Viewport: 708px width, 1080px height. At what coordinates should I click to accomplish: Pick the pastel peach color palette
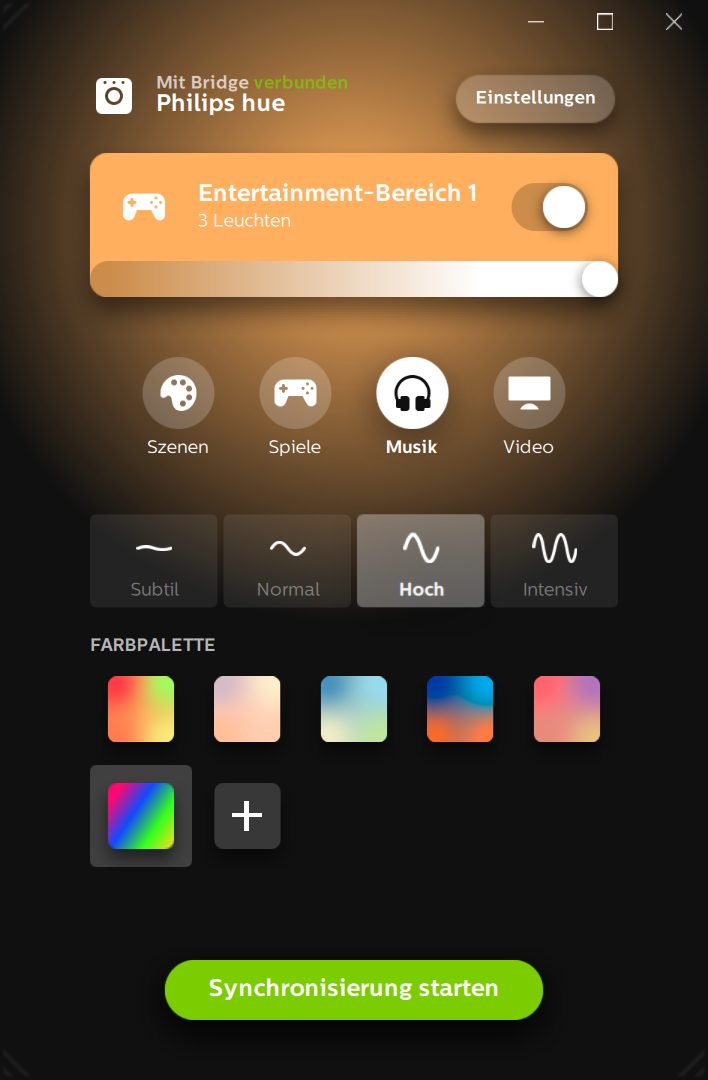247,709
